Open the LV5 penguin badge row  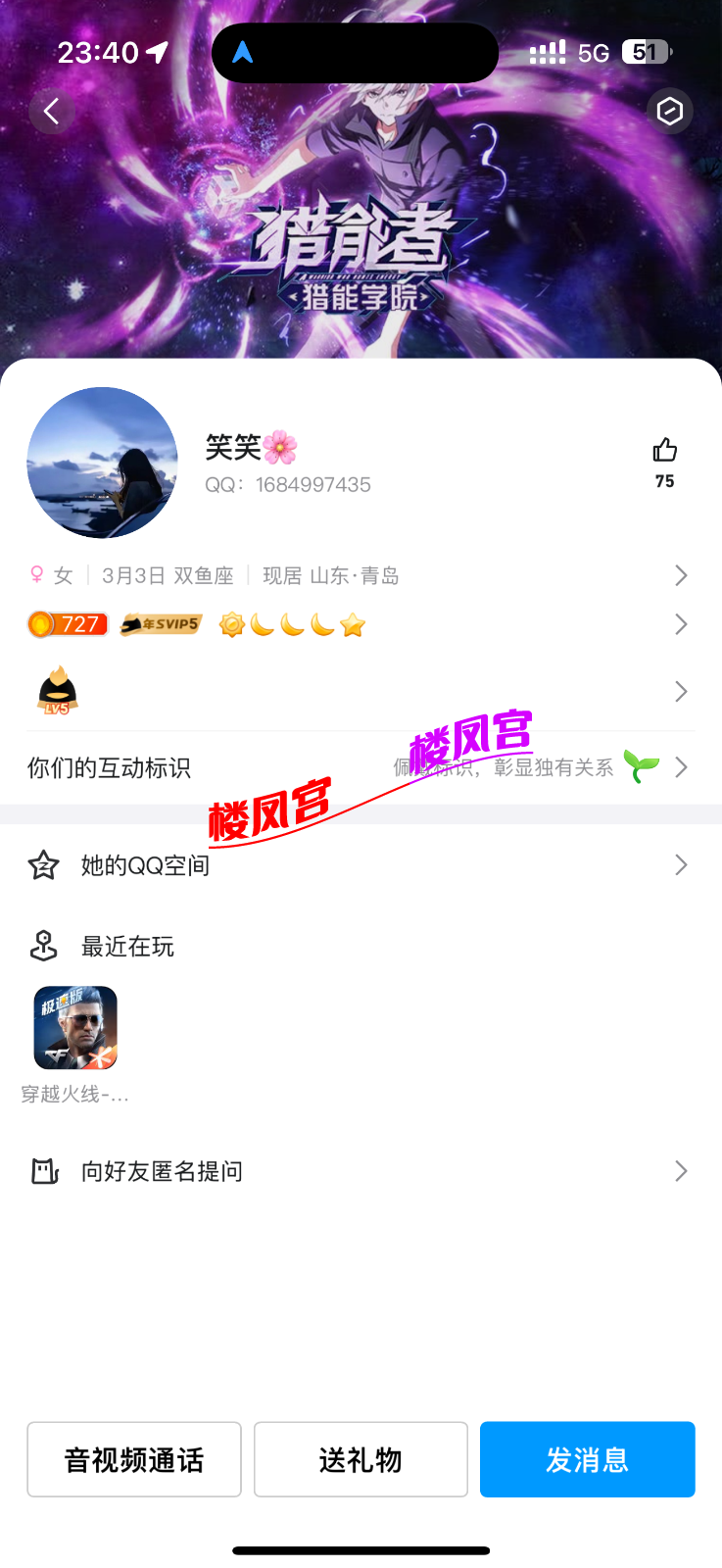361,692
